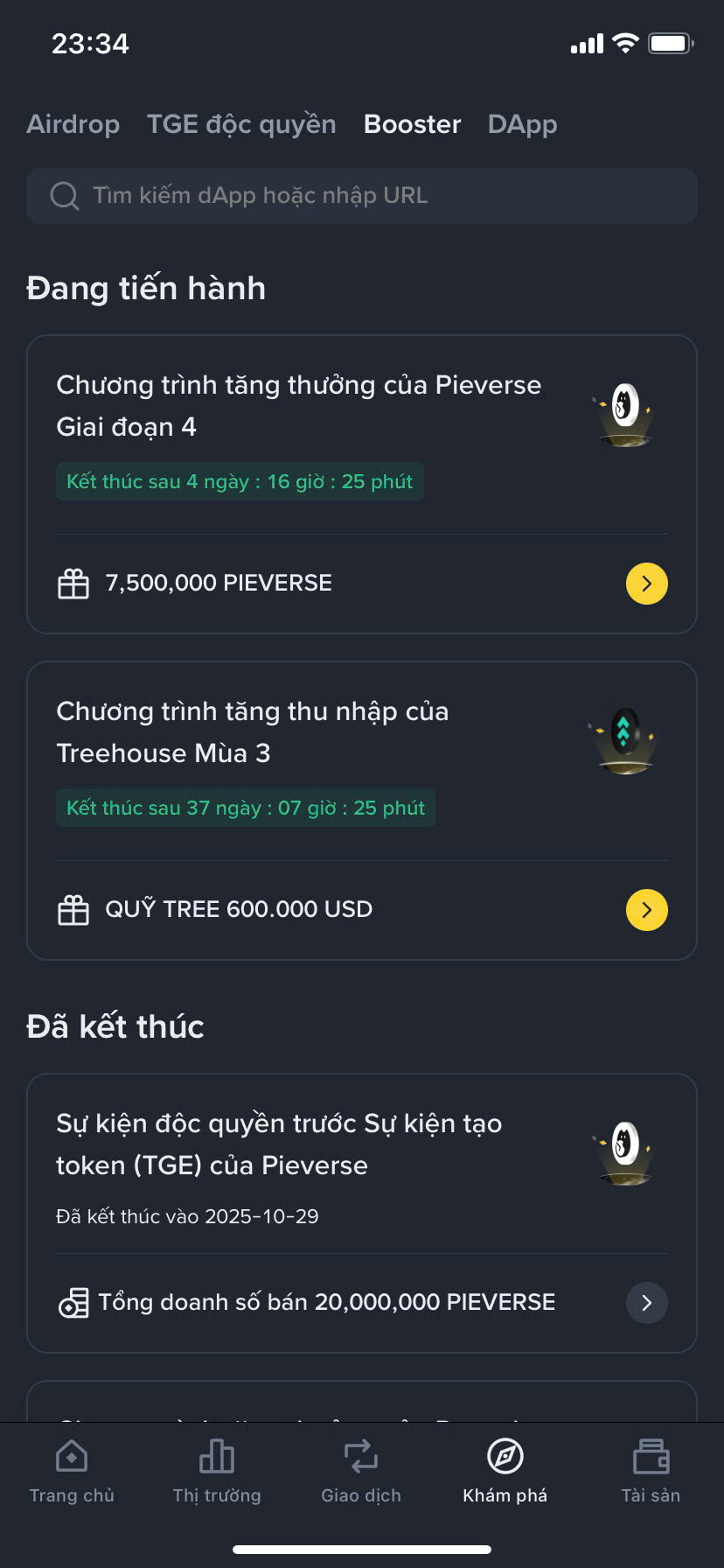Tap yellow arrow beside QUỸ TREE 600.000 USD

pyautogui.click(x=647, y=910)
